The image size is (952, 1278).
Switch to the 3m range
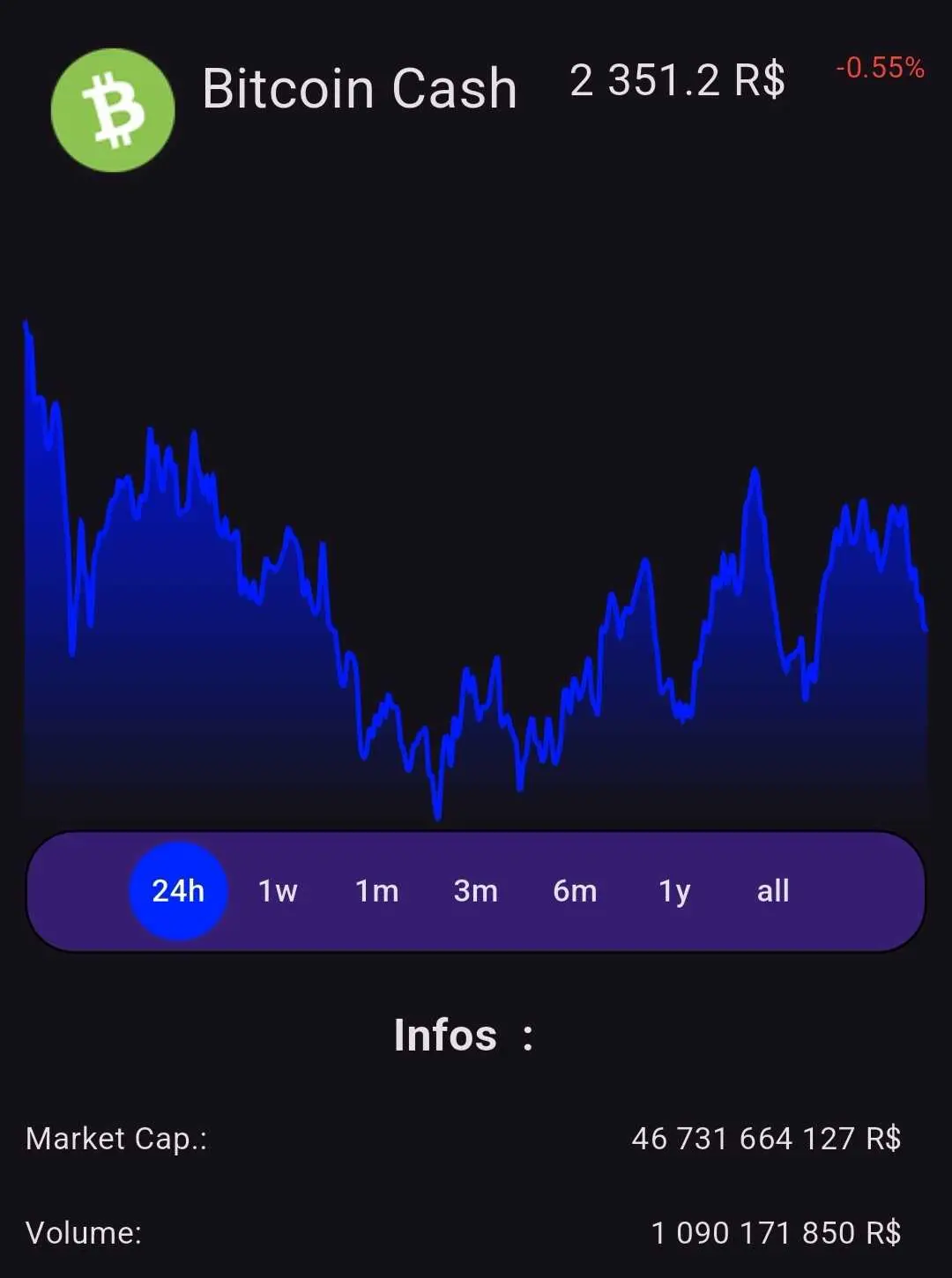click(x=476, y=891)
